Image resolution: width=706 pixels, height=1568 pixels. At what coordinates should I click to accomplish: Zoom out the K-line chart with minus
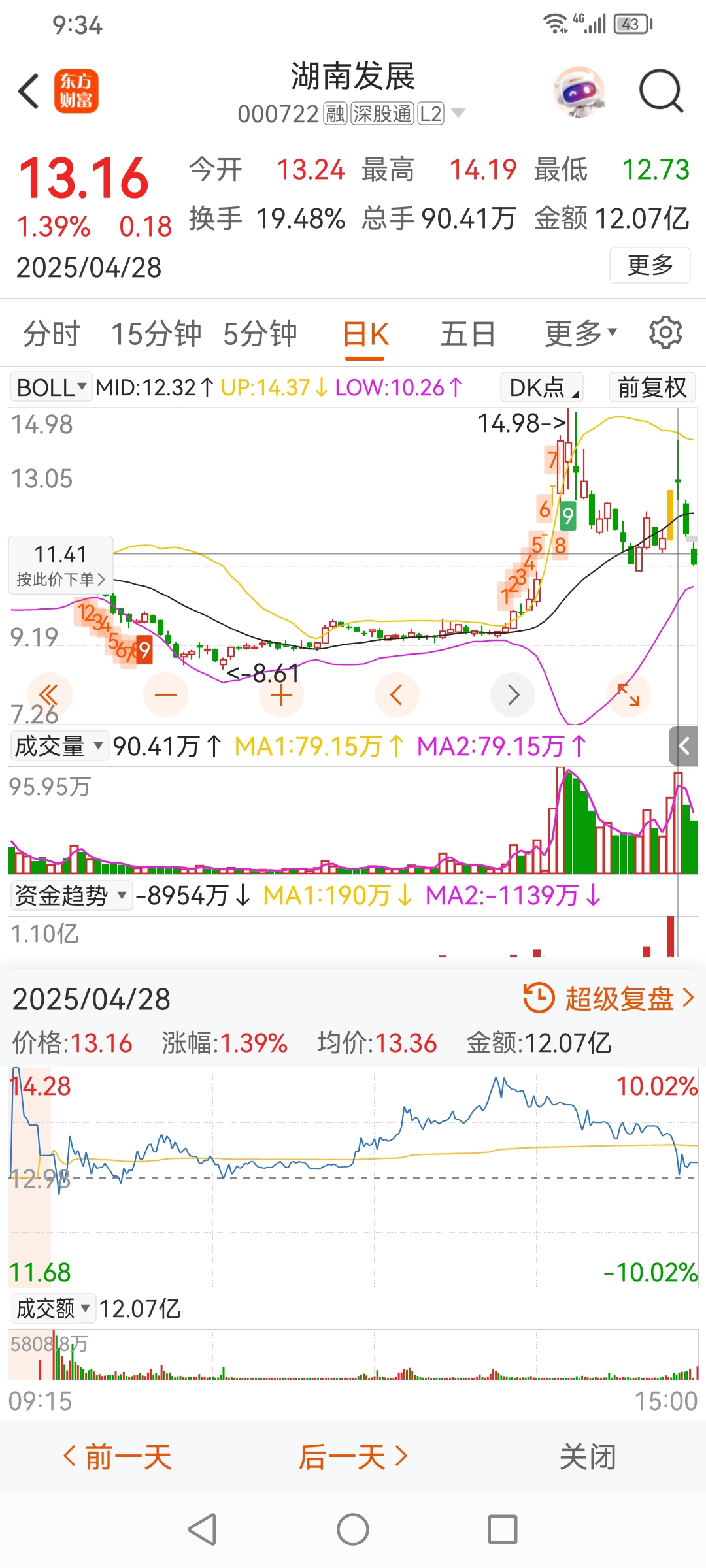click(x=165, y=694)
